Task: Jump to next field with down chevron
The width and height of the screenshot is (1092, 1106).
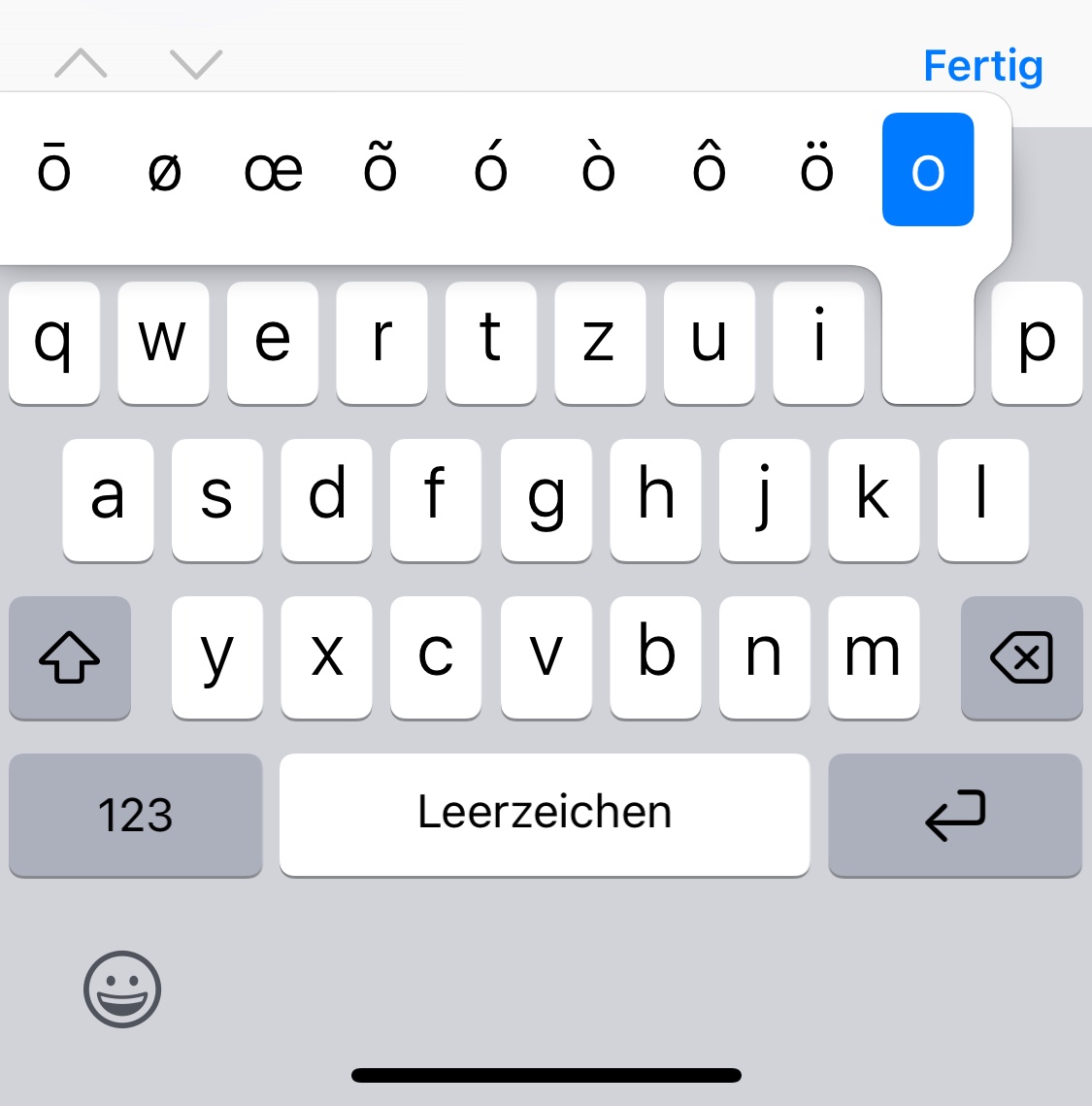Action: [x=196, y=63]
